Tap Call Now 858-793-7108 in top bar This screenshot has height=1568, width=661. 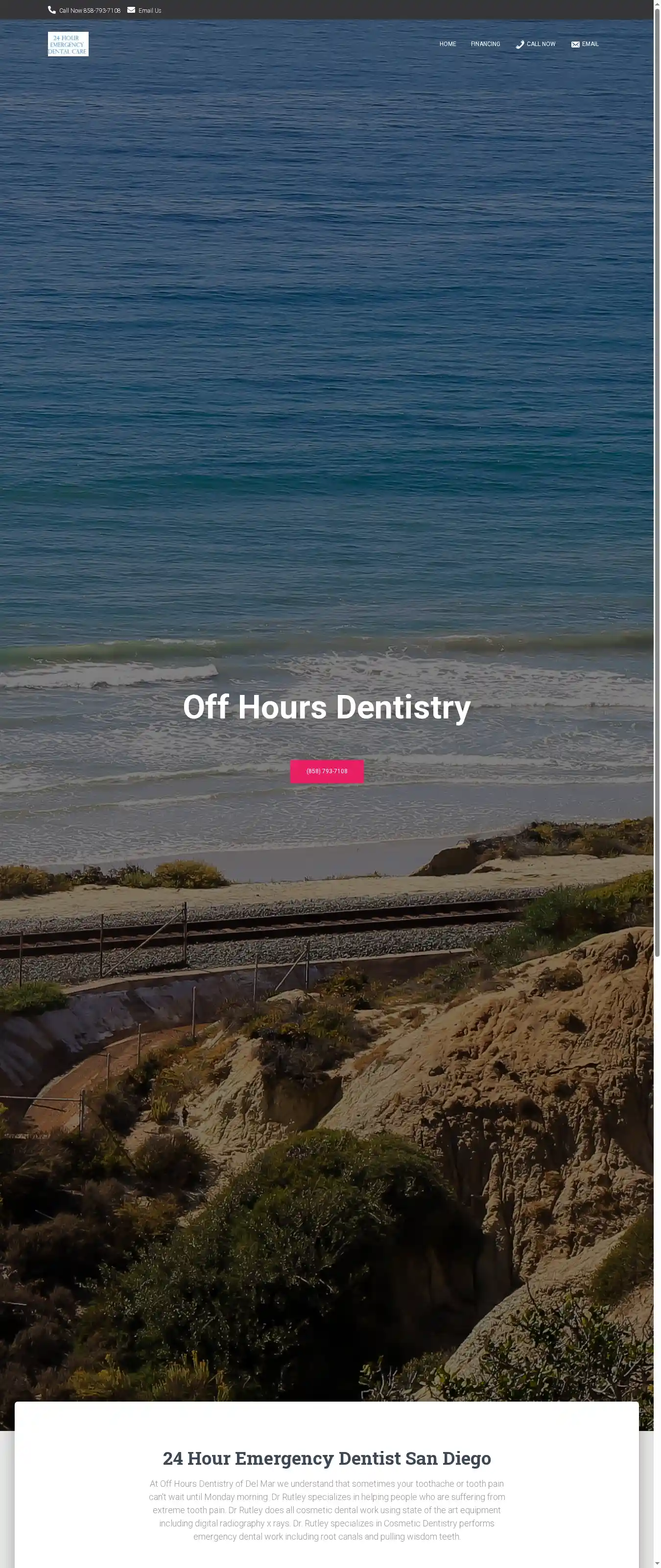(x=84, y=10)
